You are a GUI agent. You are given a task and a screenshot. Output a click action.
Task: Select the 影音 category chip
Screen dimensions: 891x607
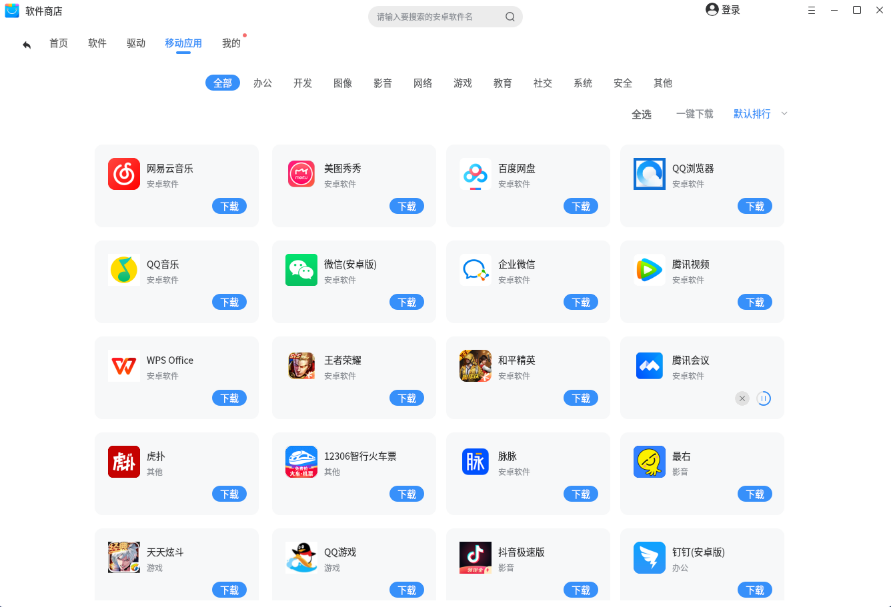383,83
